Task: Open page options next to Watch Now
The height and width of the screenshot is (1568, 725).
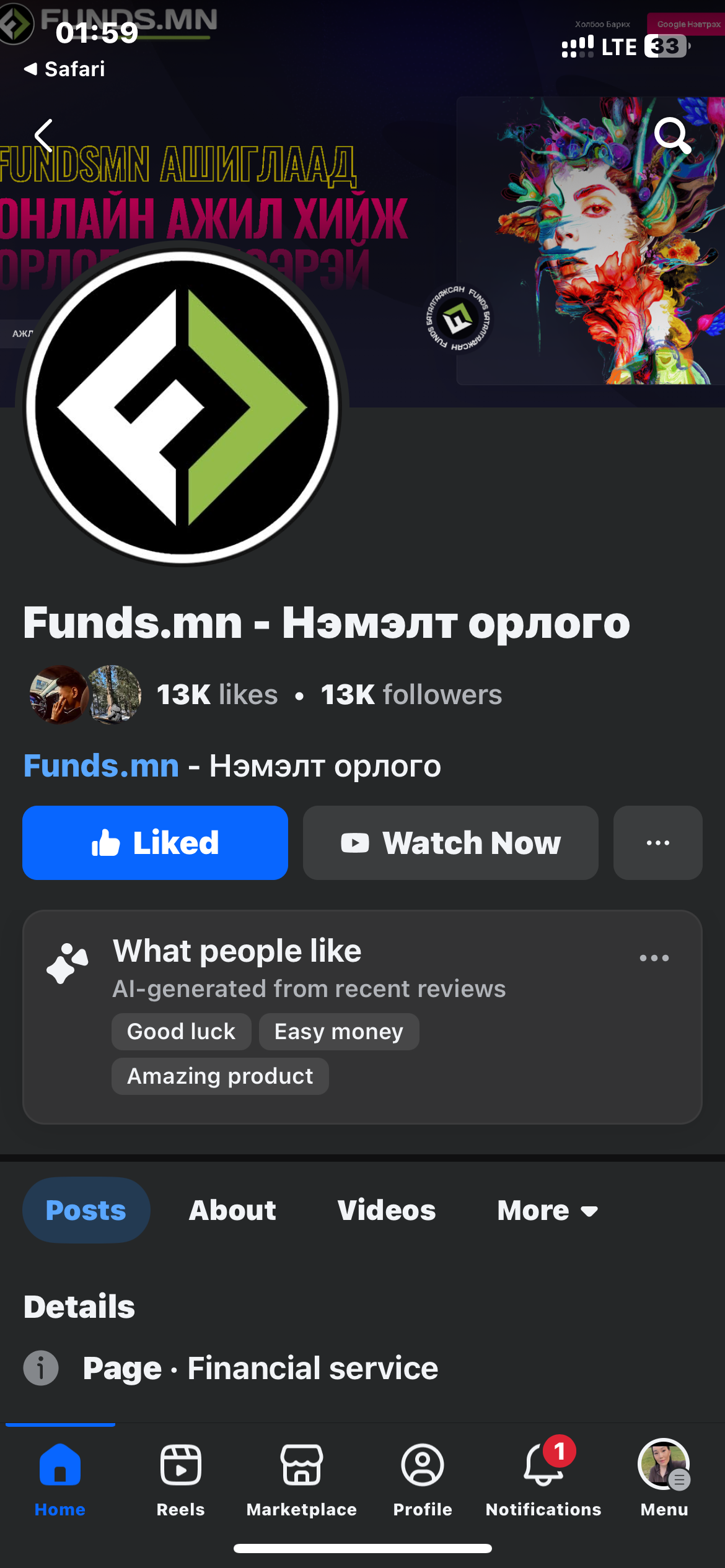Action: (x=657, y=843)
